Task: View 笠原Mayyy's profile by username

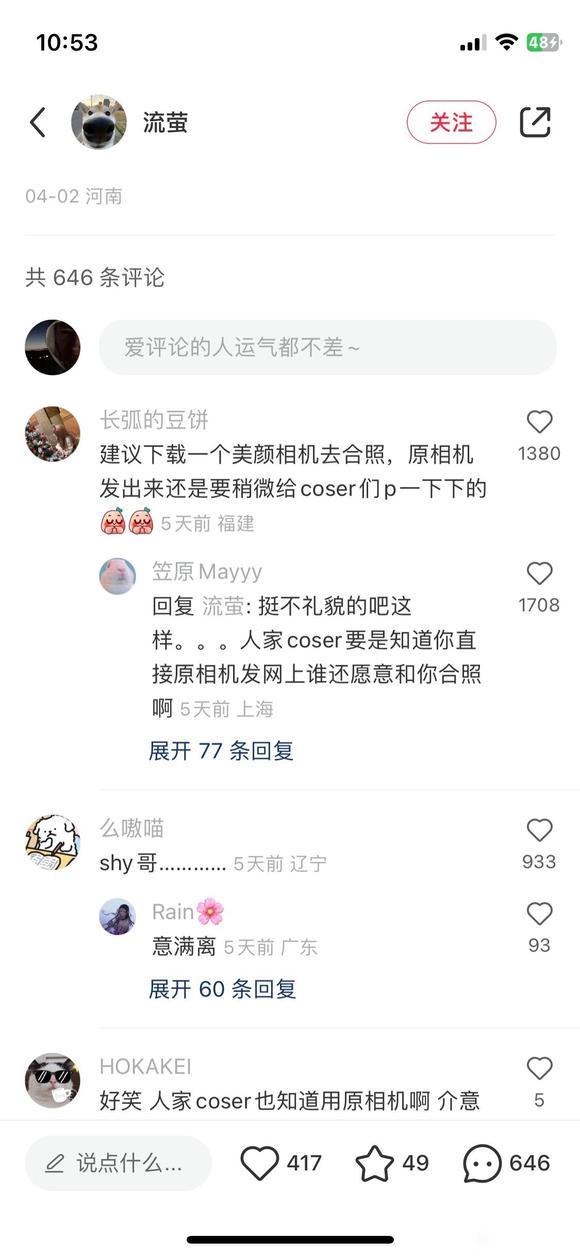Action: [207, 572]
